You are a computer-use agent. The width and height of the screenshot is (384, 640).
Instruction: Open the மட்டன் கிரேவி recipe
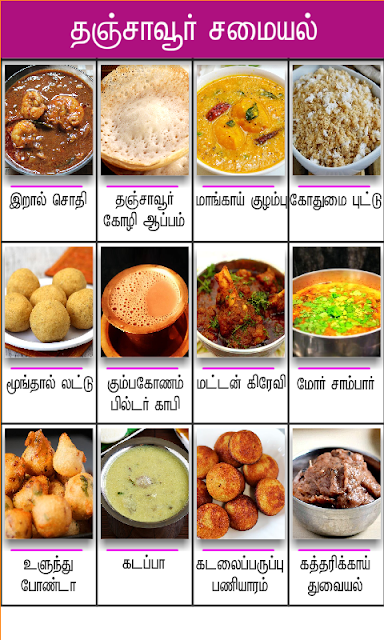pyautogui.click(x=241, y=333)
